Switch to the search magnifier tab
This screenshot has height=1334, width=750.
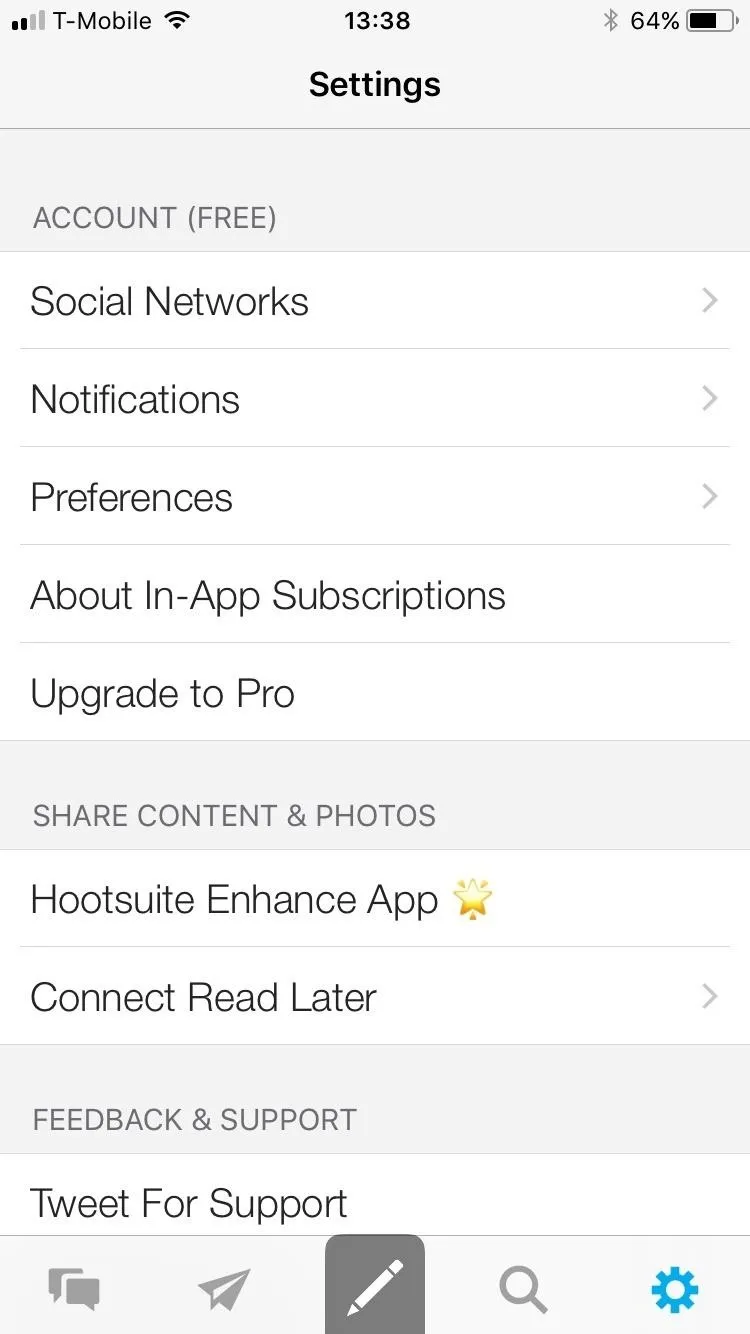tap(524, 1290)
